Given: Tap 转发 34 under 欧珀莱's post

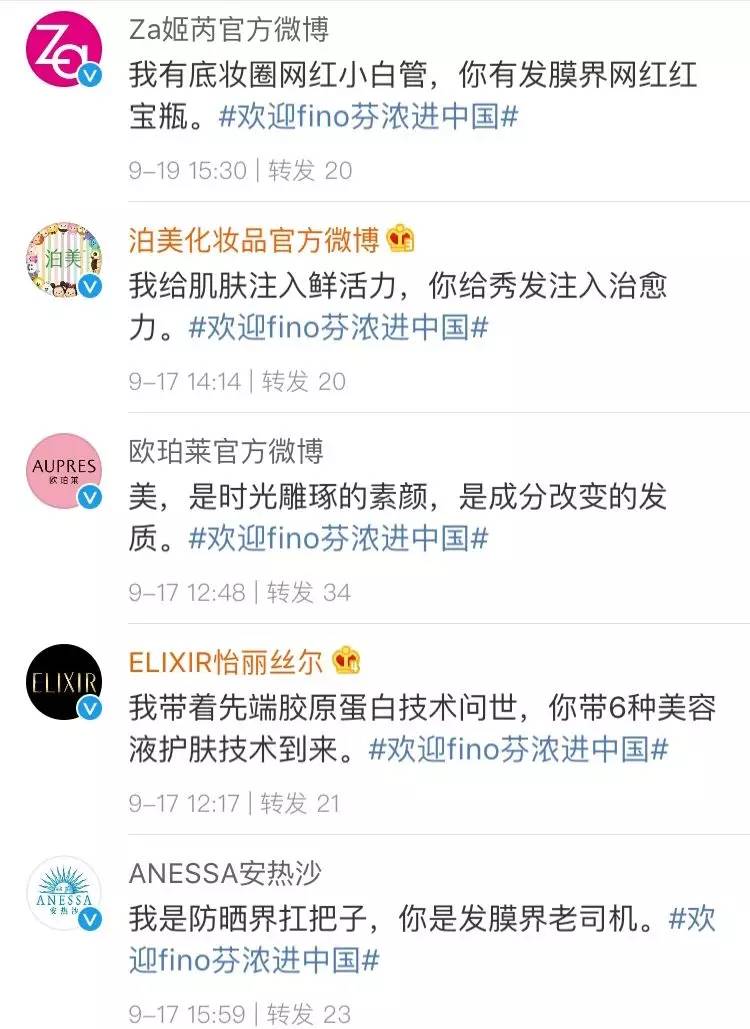Looking at the screenshot, I should pyautogui.click(x=309, y=592).
